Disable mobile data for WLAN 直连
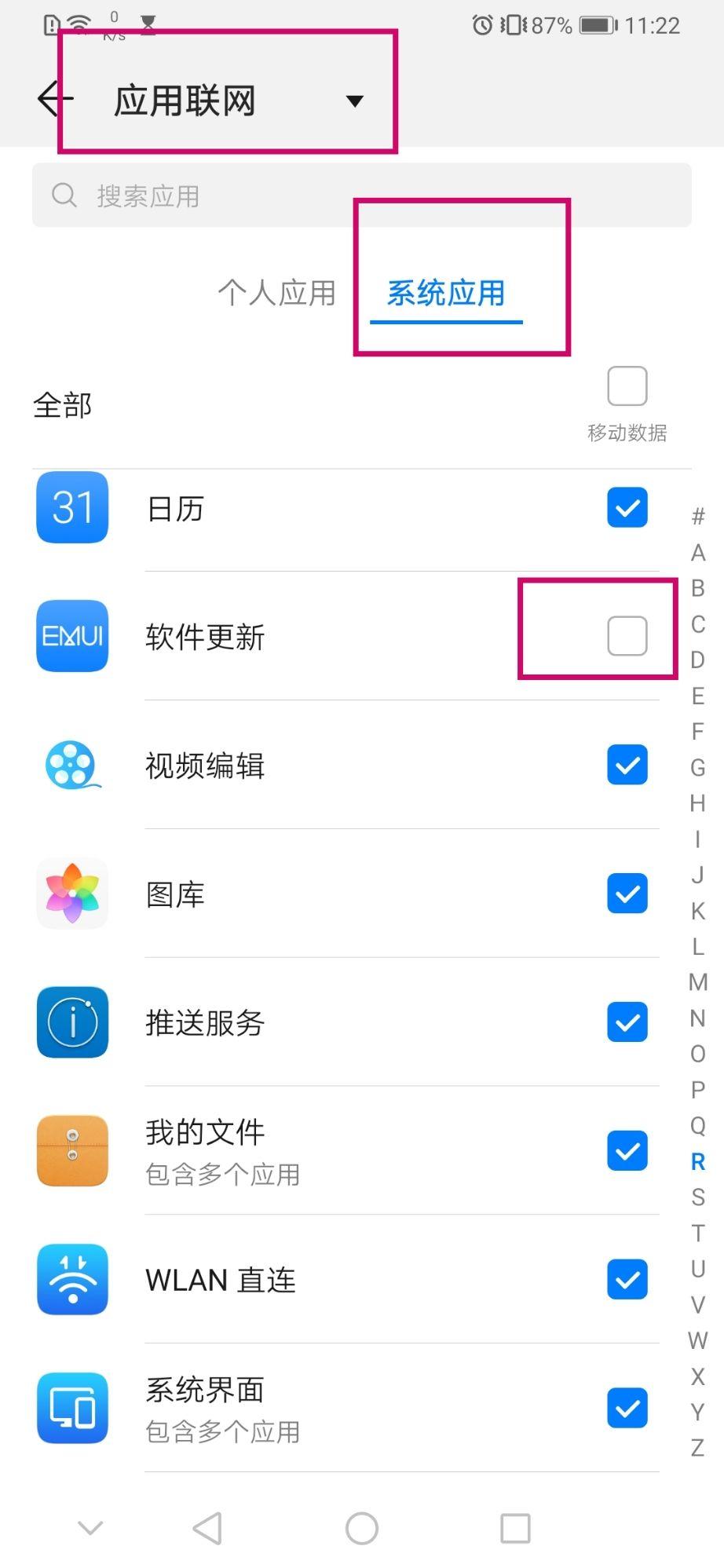724x1568 pixels. [627, 1280]
